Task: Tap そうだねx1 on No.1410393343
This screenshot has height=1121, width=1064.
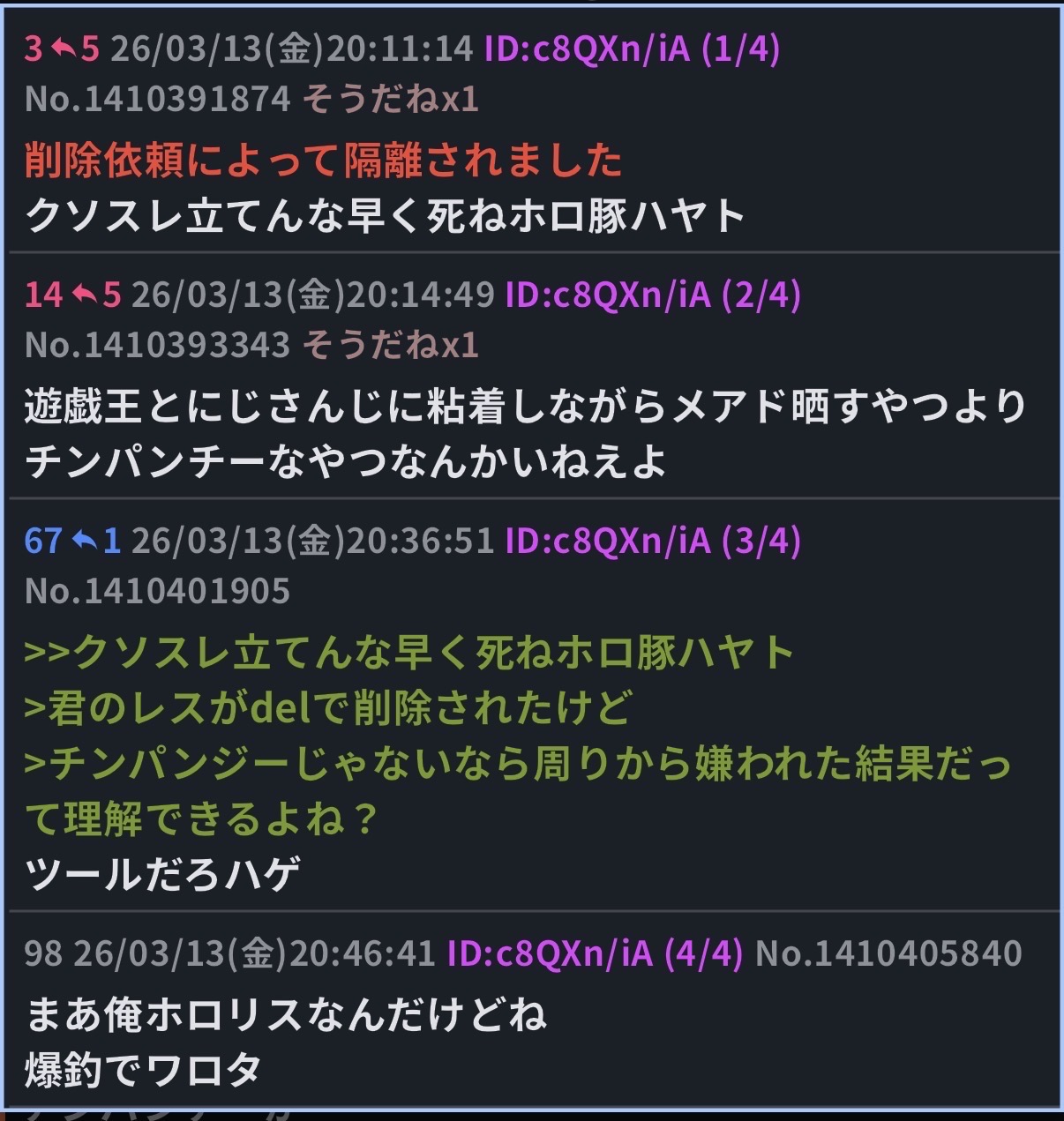Action: (x=391, y=345)
